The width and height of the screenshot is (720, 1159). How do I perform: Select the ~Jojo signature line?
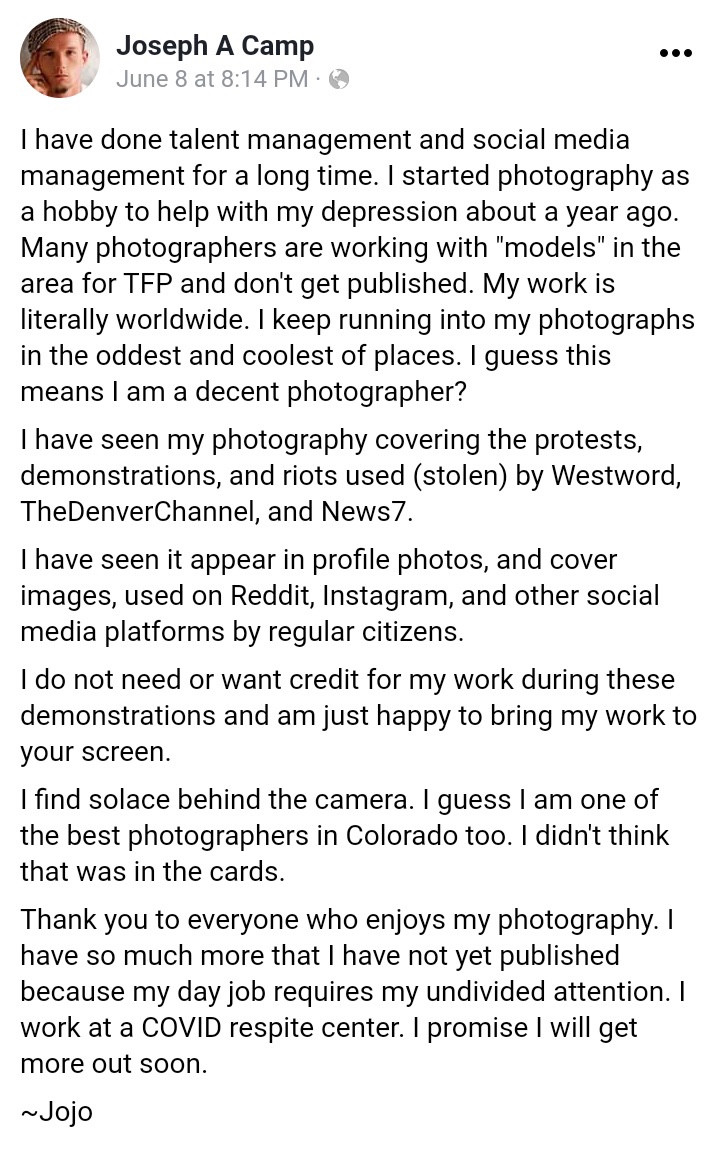pos(55,1111)
